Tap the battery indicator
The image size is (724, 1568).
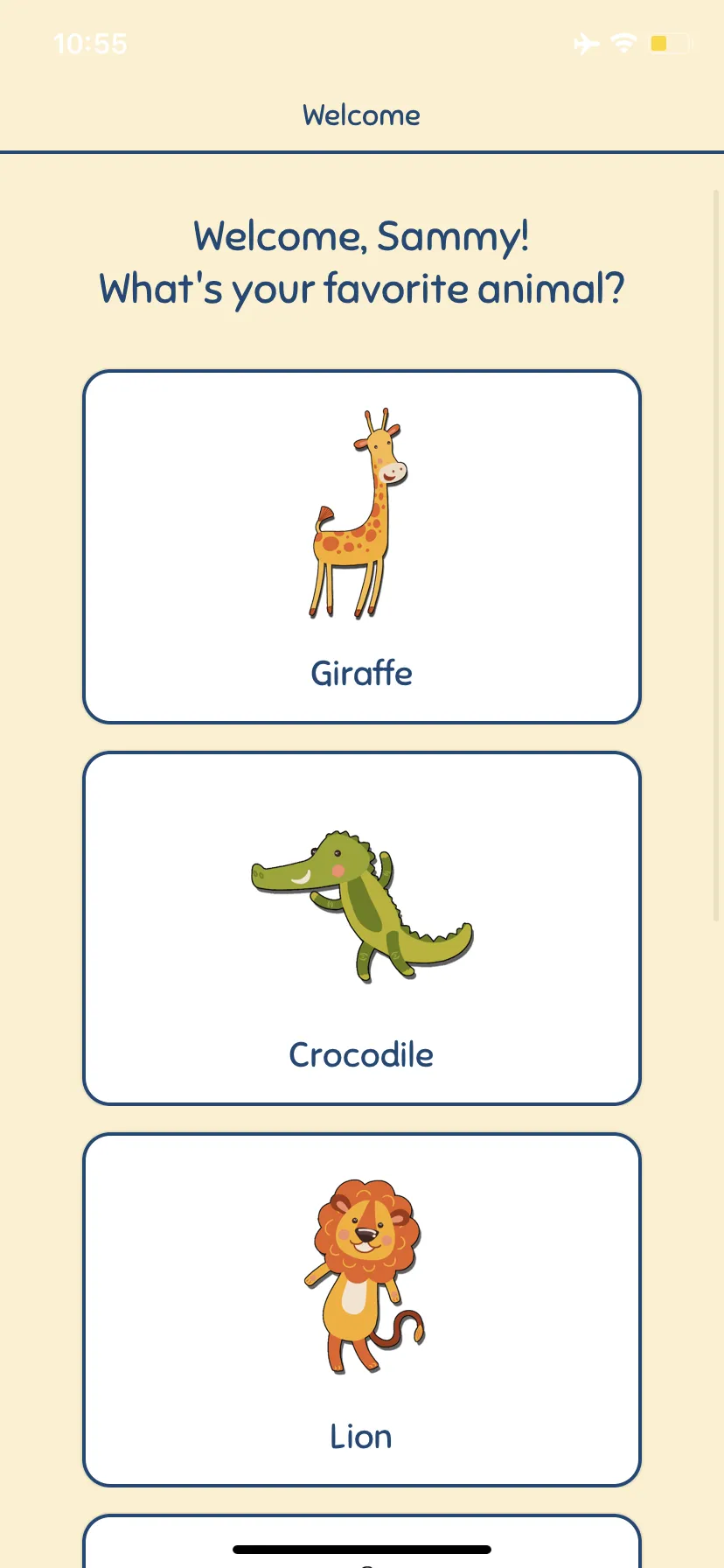coord(670,43)
